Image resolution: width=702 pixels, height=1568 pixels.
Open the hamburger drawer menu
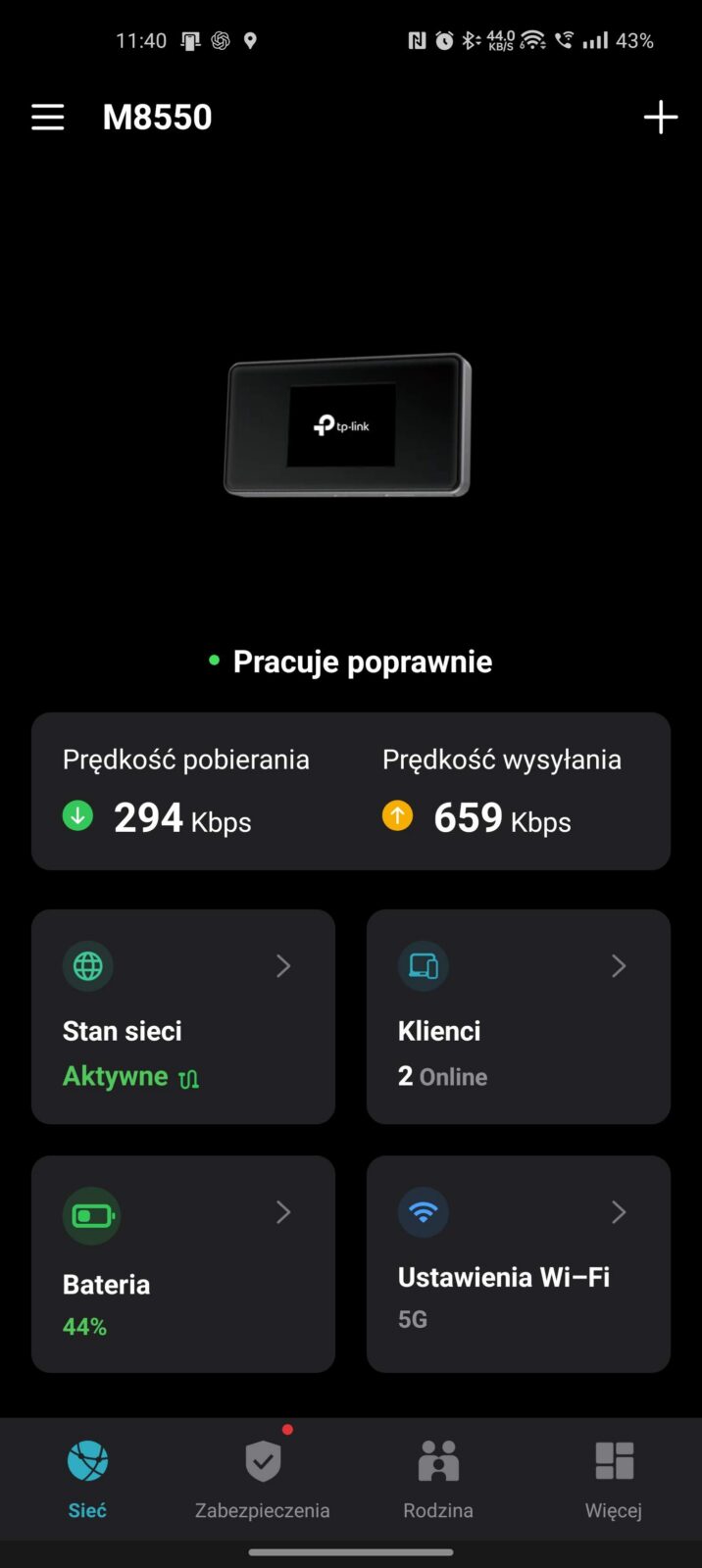(x=47, y=118)
